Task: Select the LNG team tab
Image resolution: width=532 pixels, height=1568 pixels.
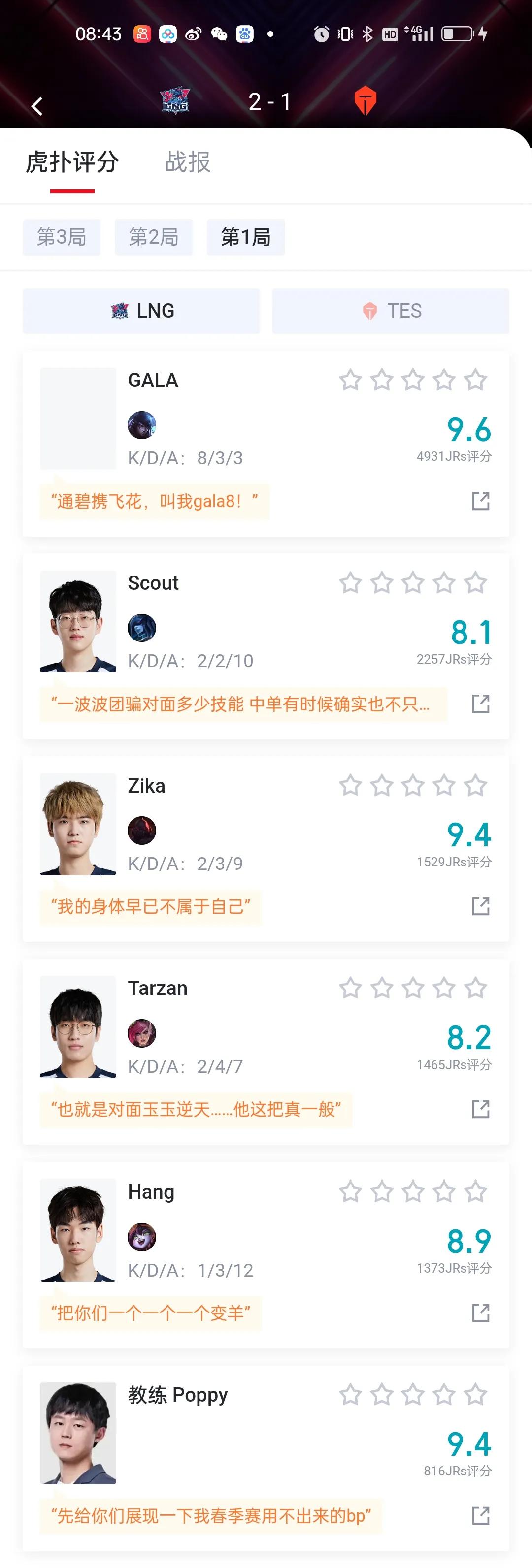Action: [x=141, y=311]
